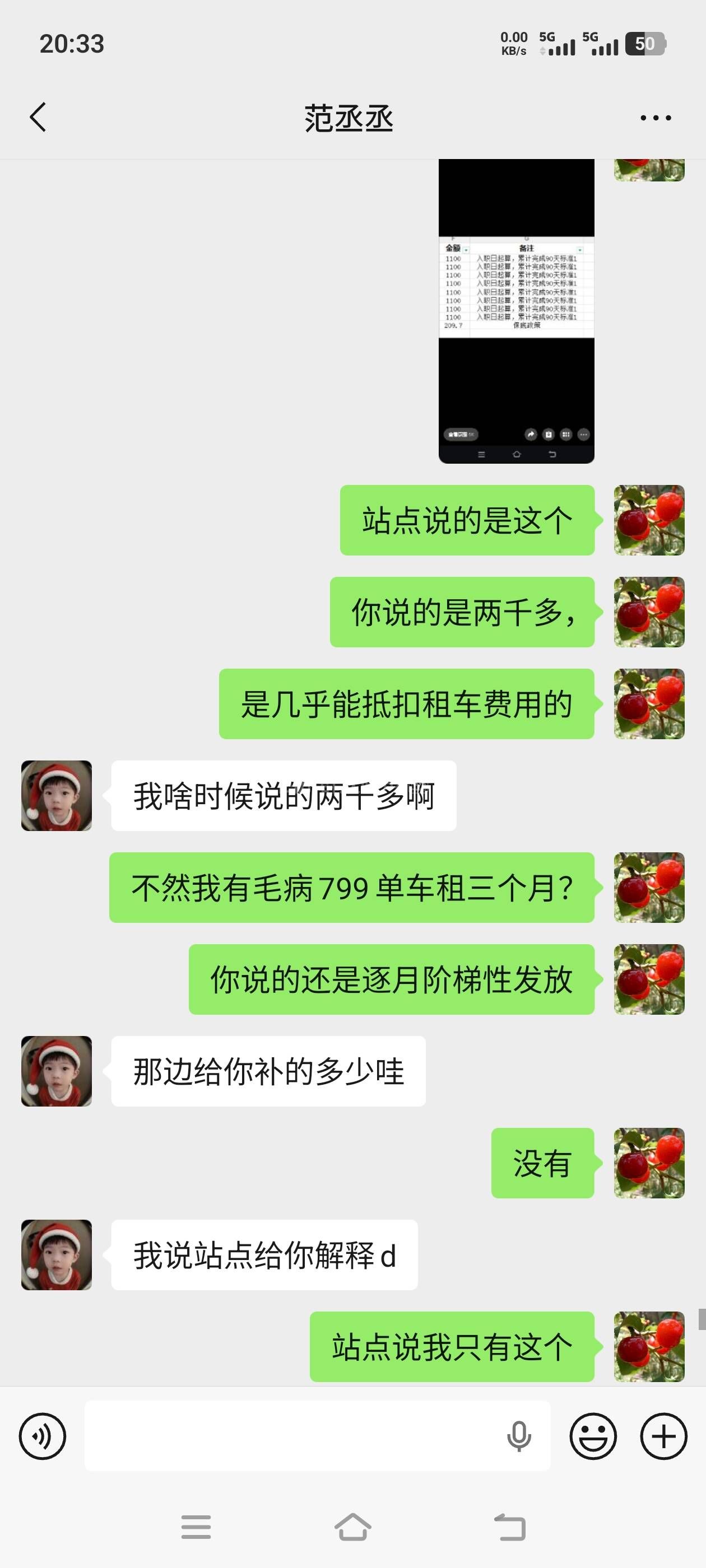Image resolution: width=706 pixels, height=1568 pixels.
Task: Open the chat info overflow menu
Action: [x=656, y=118]
